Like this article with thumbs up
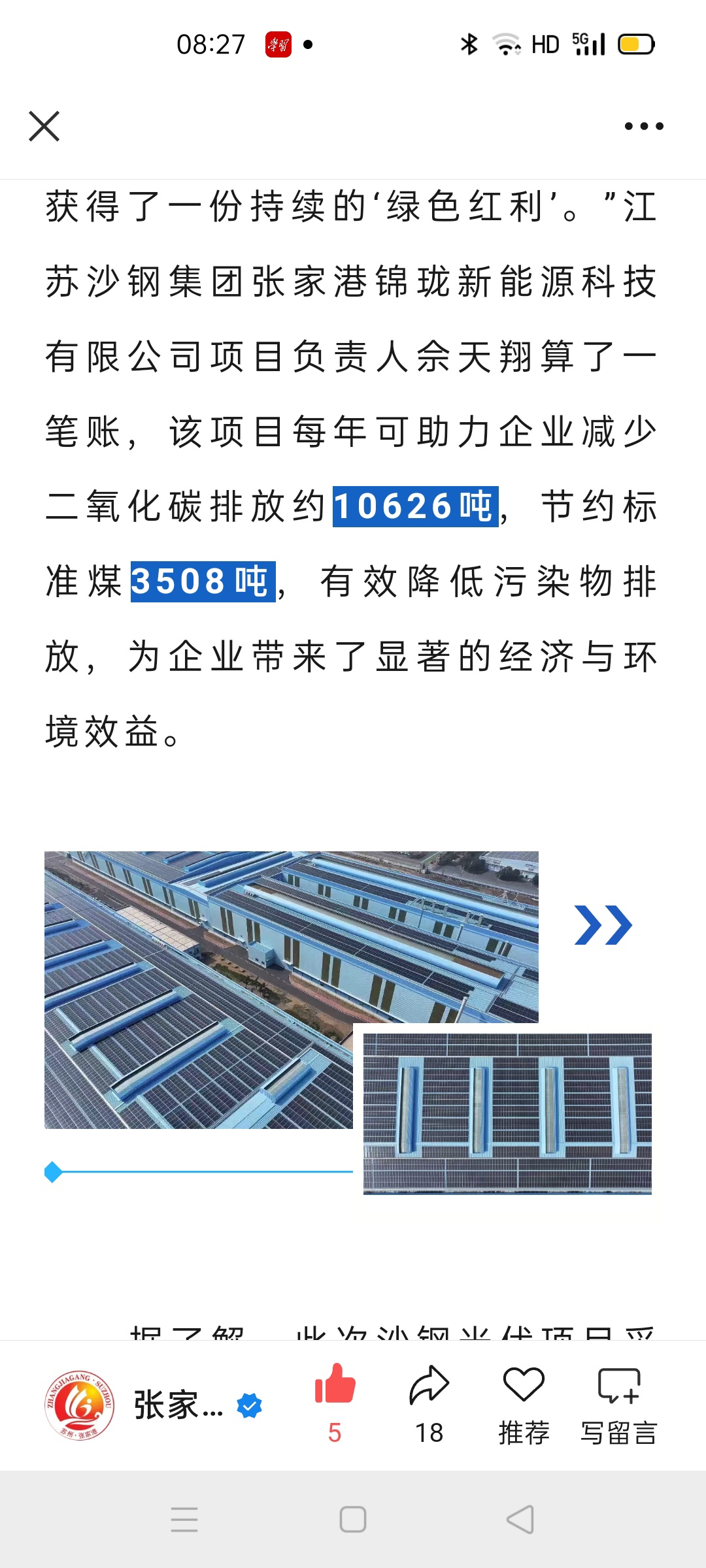This screenshot has height=1568, width=706. tap(335, 1386)
